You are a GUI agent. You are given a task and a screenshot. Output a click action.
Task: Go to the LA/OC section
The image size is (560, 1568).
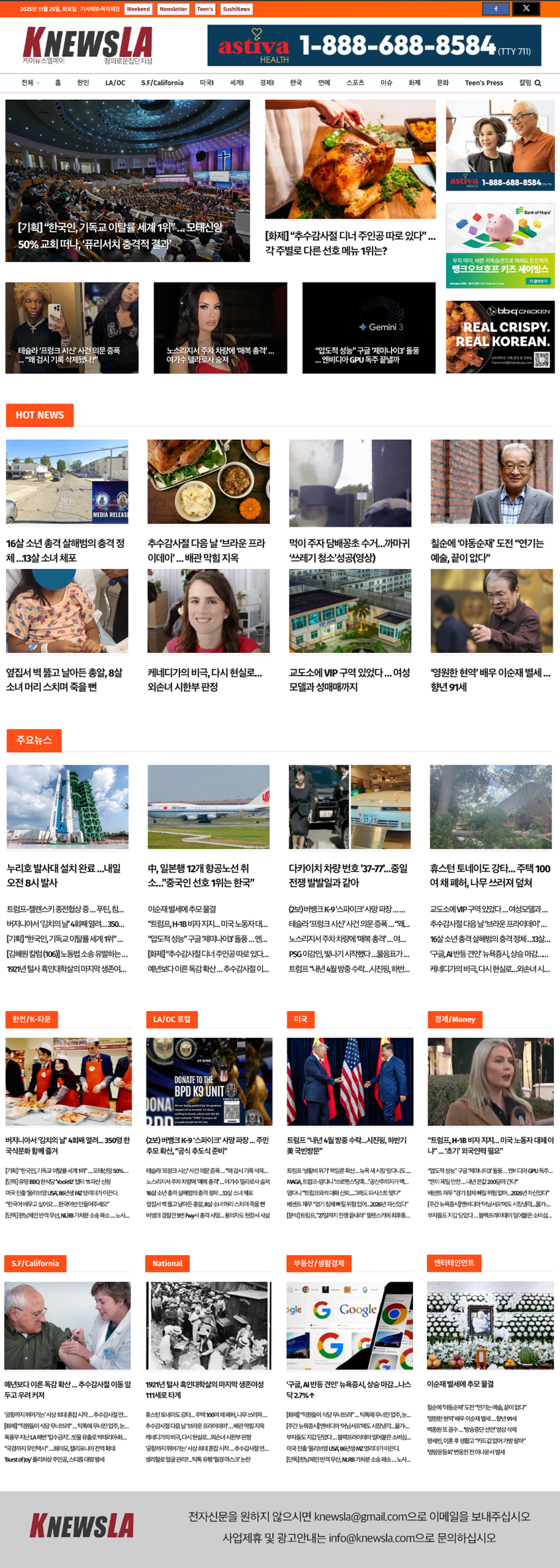click(115, 83)
